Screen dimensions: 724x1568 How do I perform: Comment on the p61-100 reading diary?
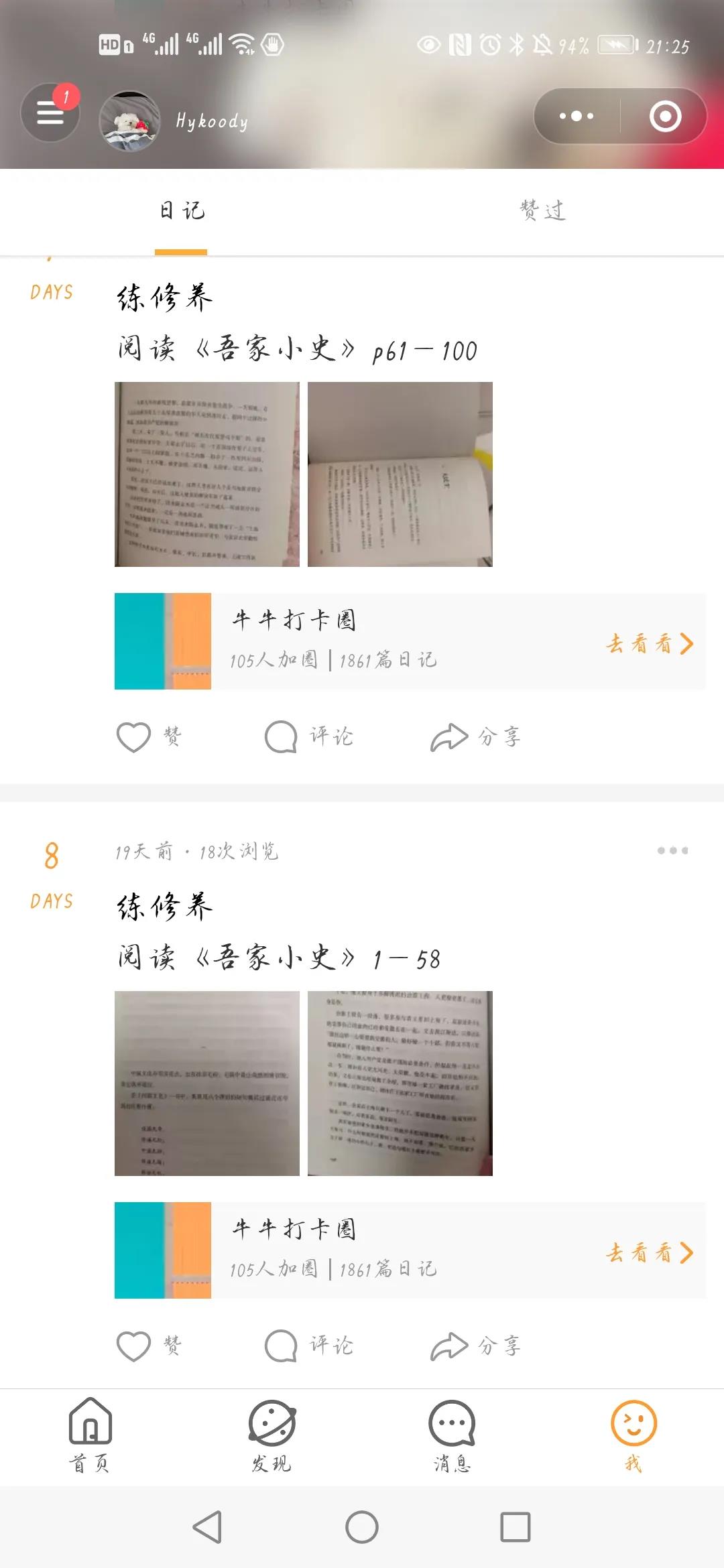click(x=308, y=737)
